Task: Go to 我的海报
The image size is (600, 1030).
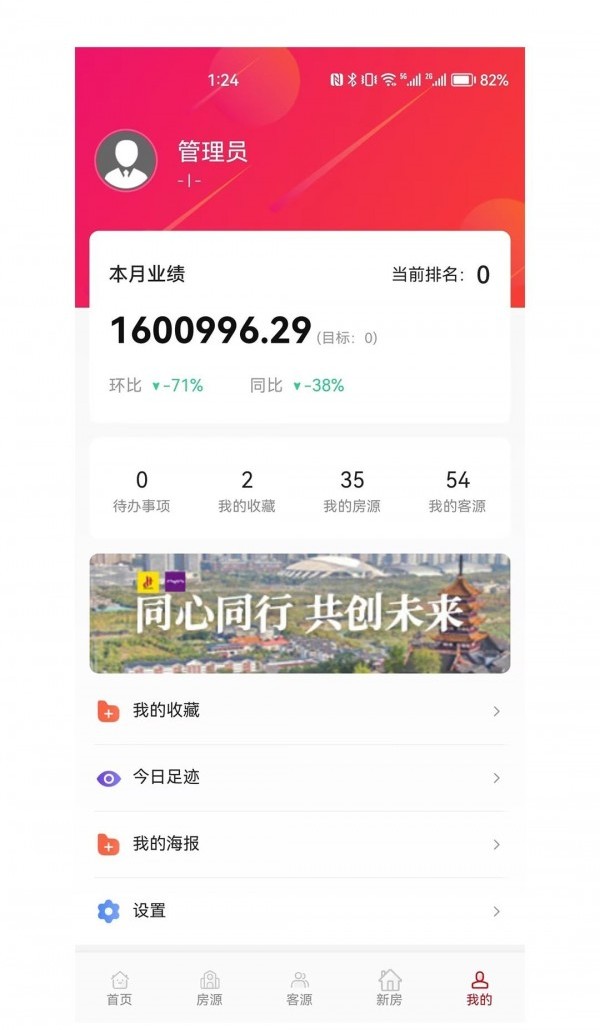Action: [300, 845]
